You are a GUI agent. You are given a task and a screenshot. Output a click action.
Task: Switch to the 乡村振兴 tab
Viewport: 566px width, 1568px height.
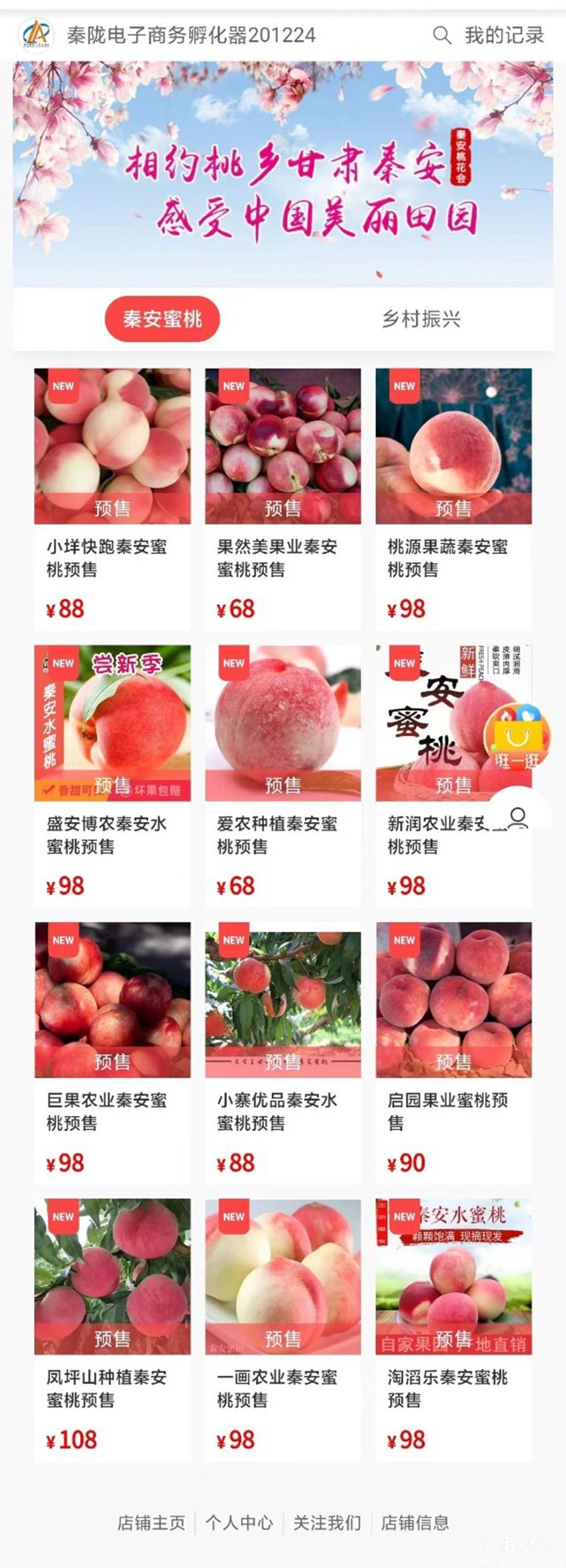click(x=421, y=319)
